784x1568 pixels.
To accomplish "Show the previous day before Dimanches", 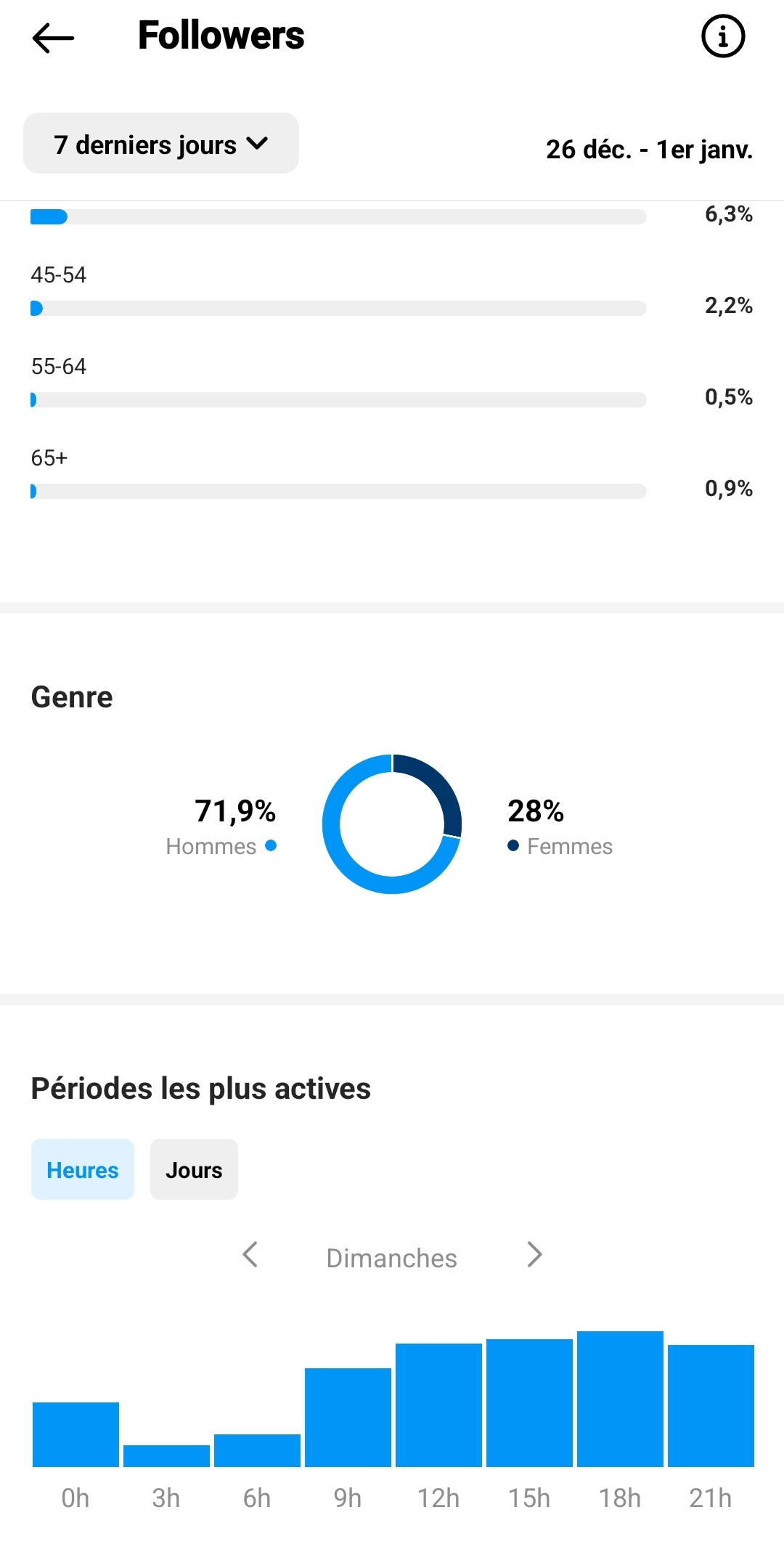I will pyautogui.click(x=250, y=1254).
